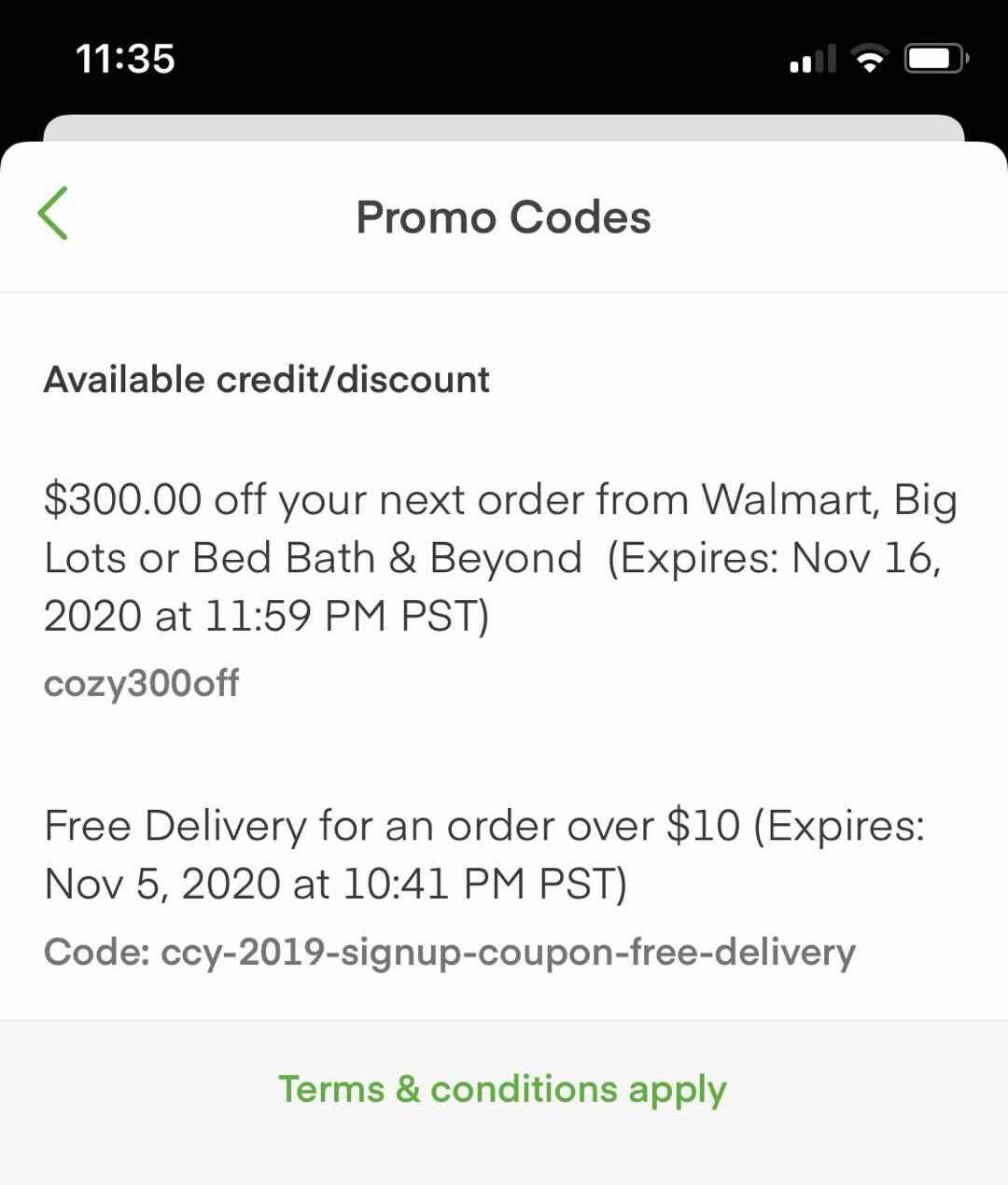Tap "Bed Bath & Beyond" in the promo text
Screen dimensions: 1008x1185
(385, 557)
